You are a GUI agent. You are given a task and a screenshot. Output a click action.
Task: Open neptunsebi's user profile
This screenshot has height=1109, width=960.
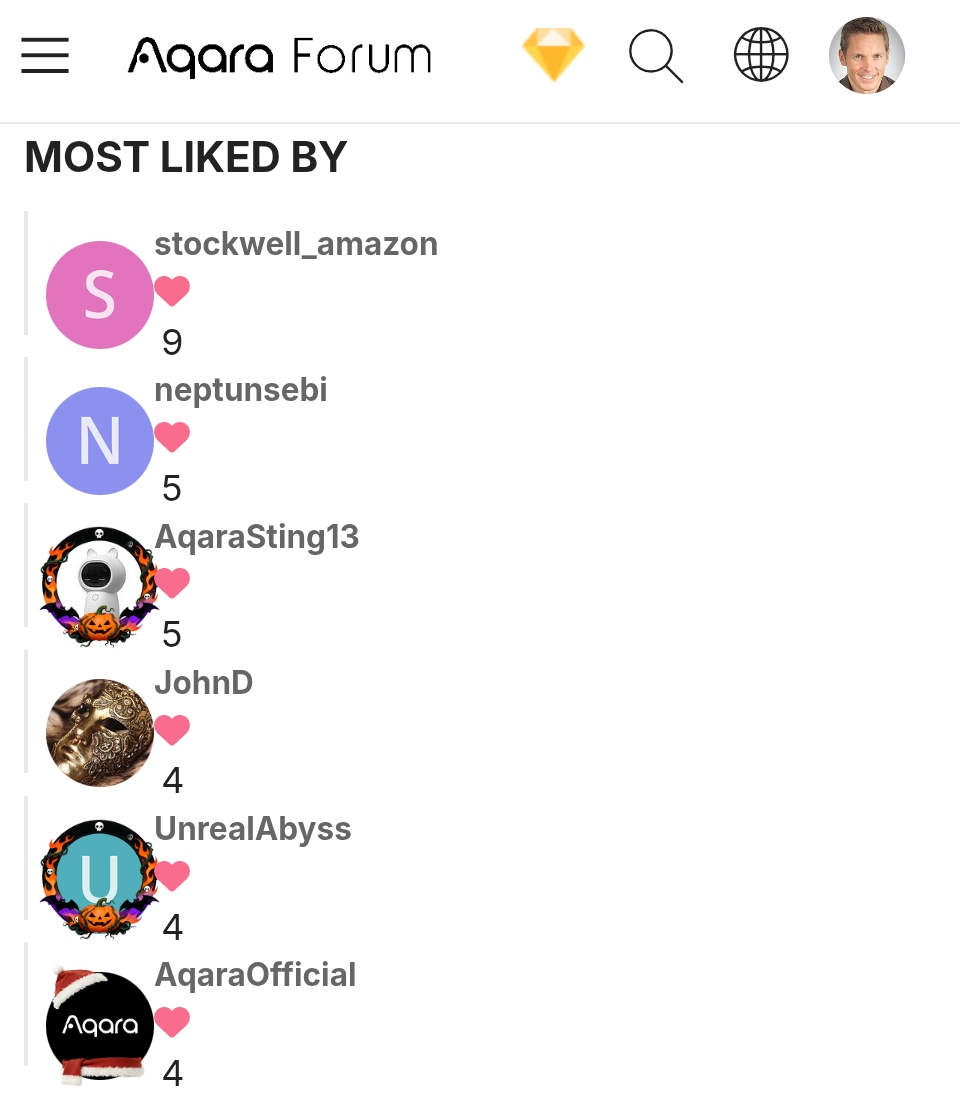tap(241, 390)
